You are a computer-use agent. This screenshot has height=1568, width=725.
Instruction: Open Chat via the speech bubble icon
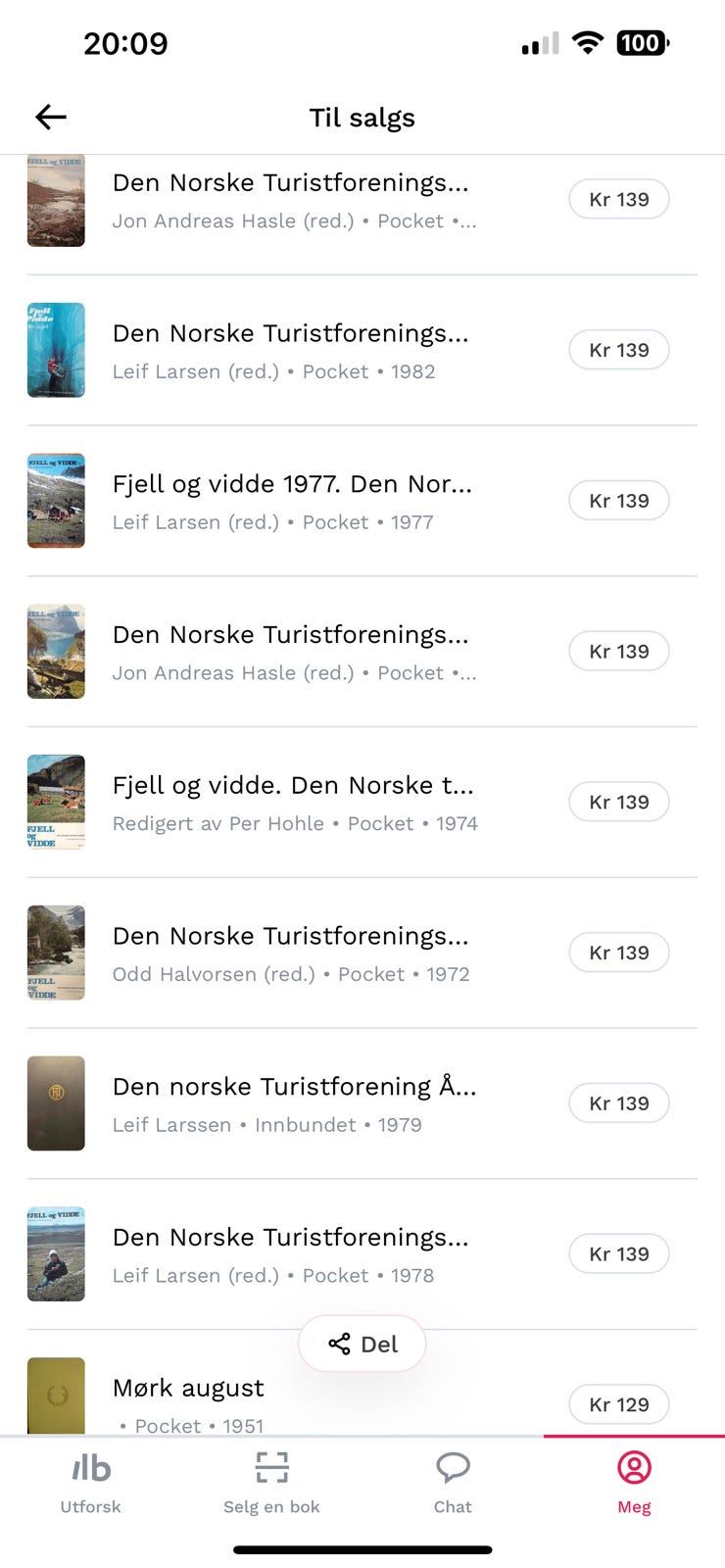453,1468
